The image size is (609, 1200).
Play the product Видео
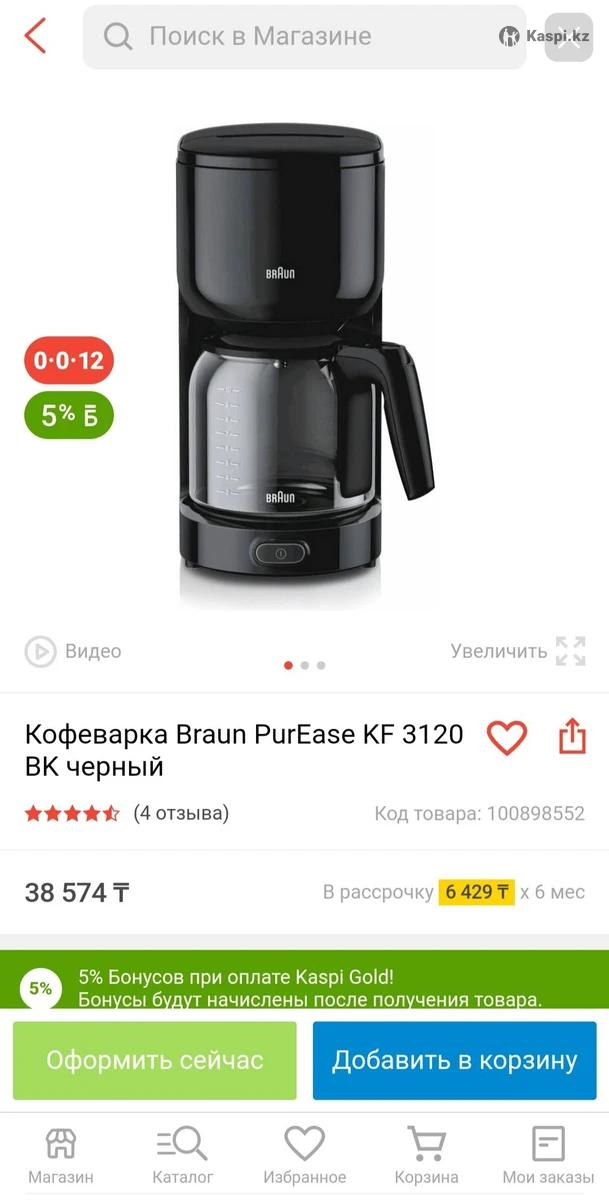(x=73, y=651)
